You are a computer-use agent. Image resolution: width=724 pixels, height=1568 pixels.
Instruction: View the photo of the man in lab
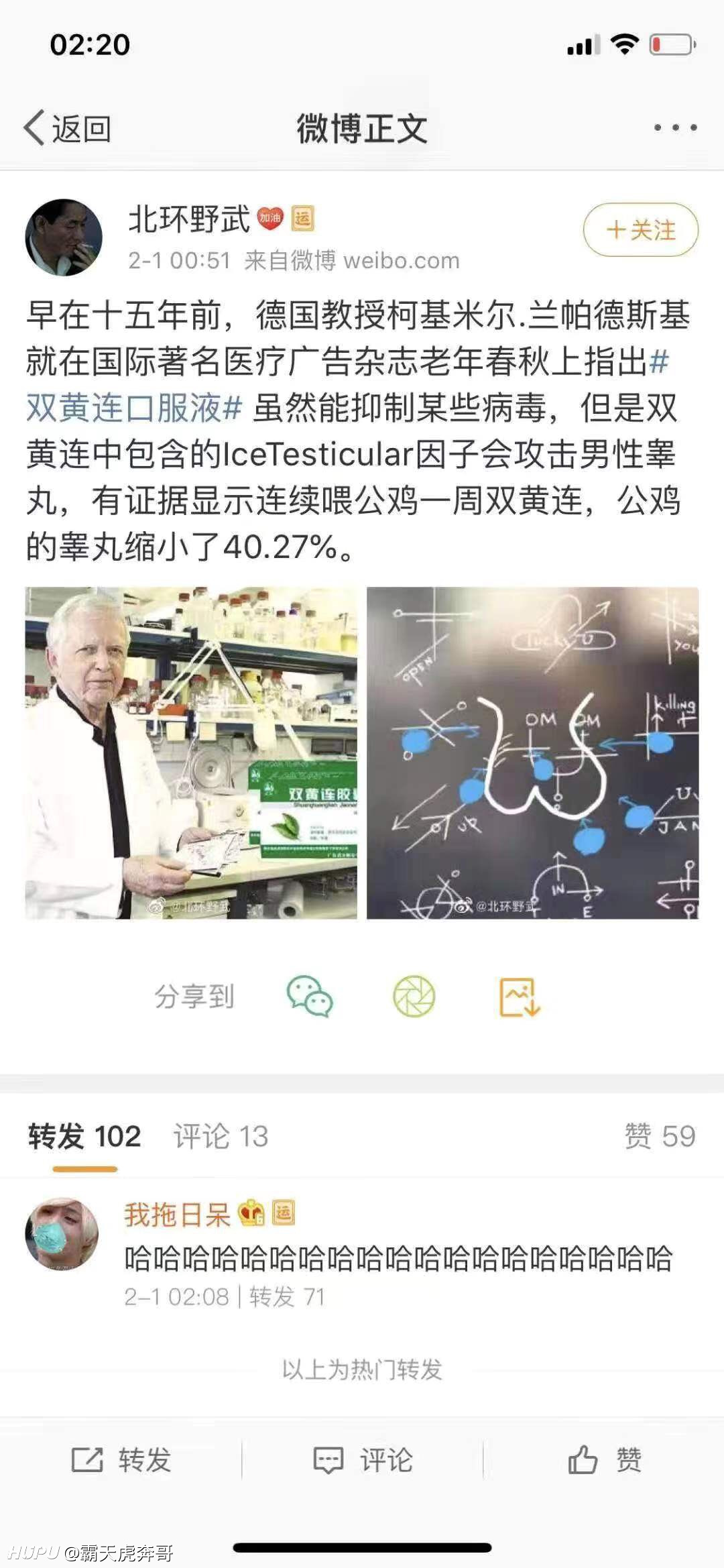[191, 752]
